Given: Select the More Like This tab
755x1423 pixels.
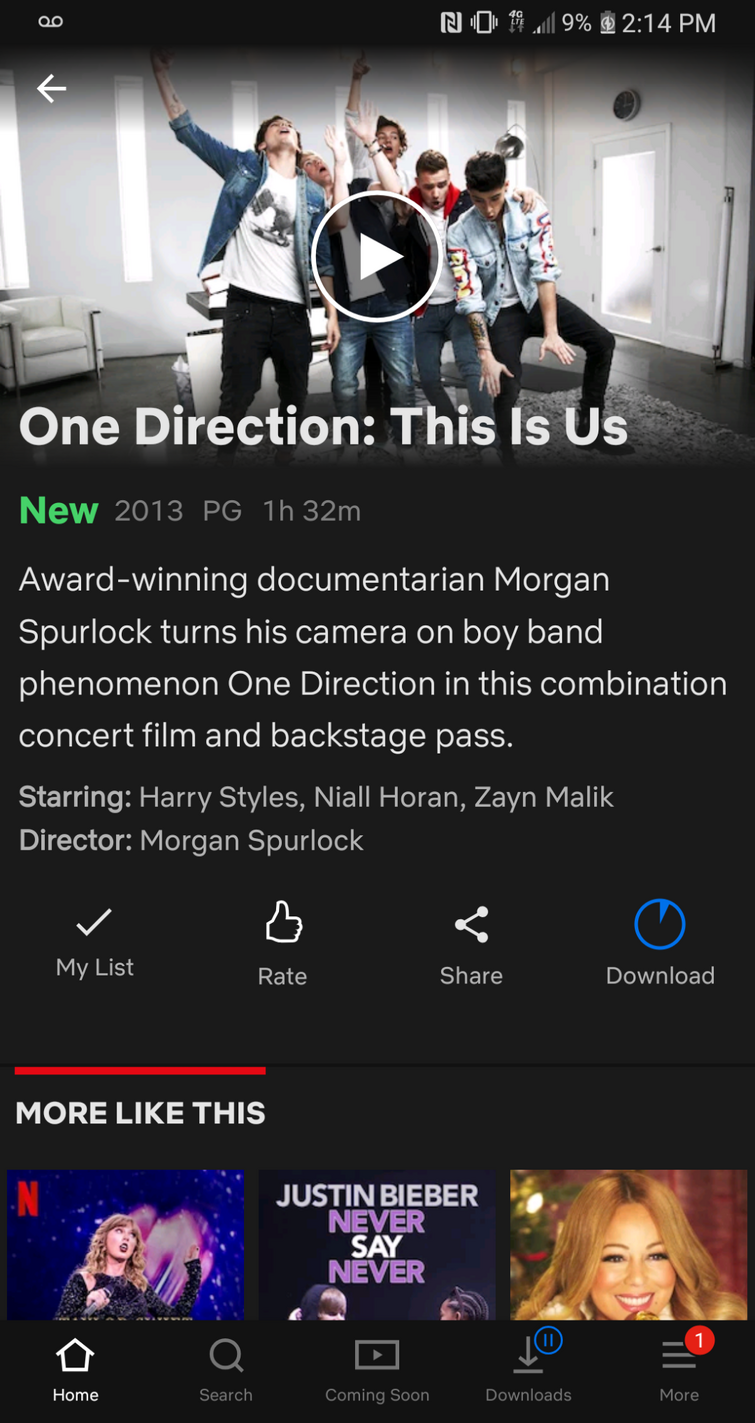Looking at the screenshot, I should 140,1112.
